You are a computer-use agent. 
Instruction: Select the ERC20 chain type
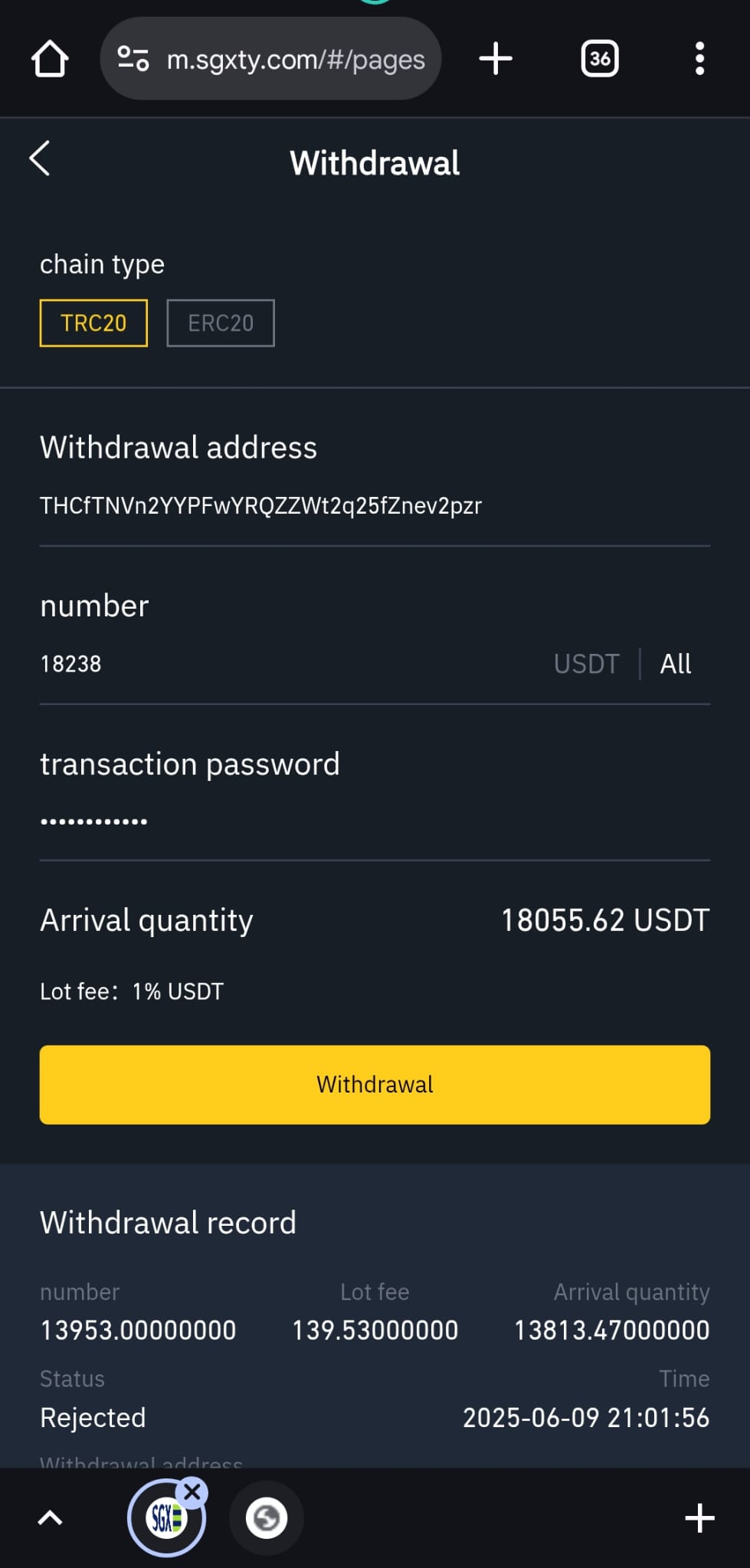221,323
